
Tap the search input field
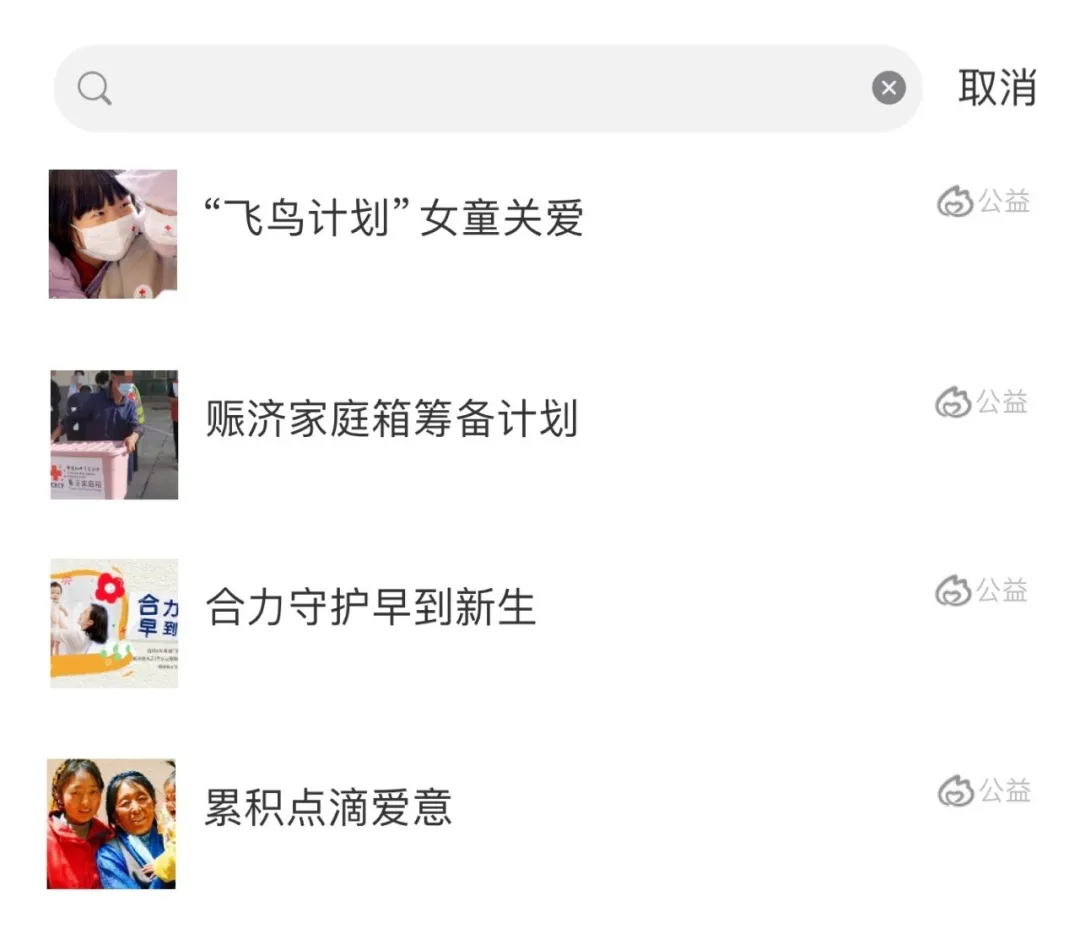[x=480, y=88]
